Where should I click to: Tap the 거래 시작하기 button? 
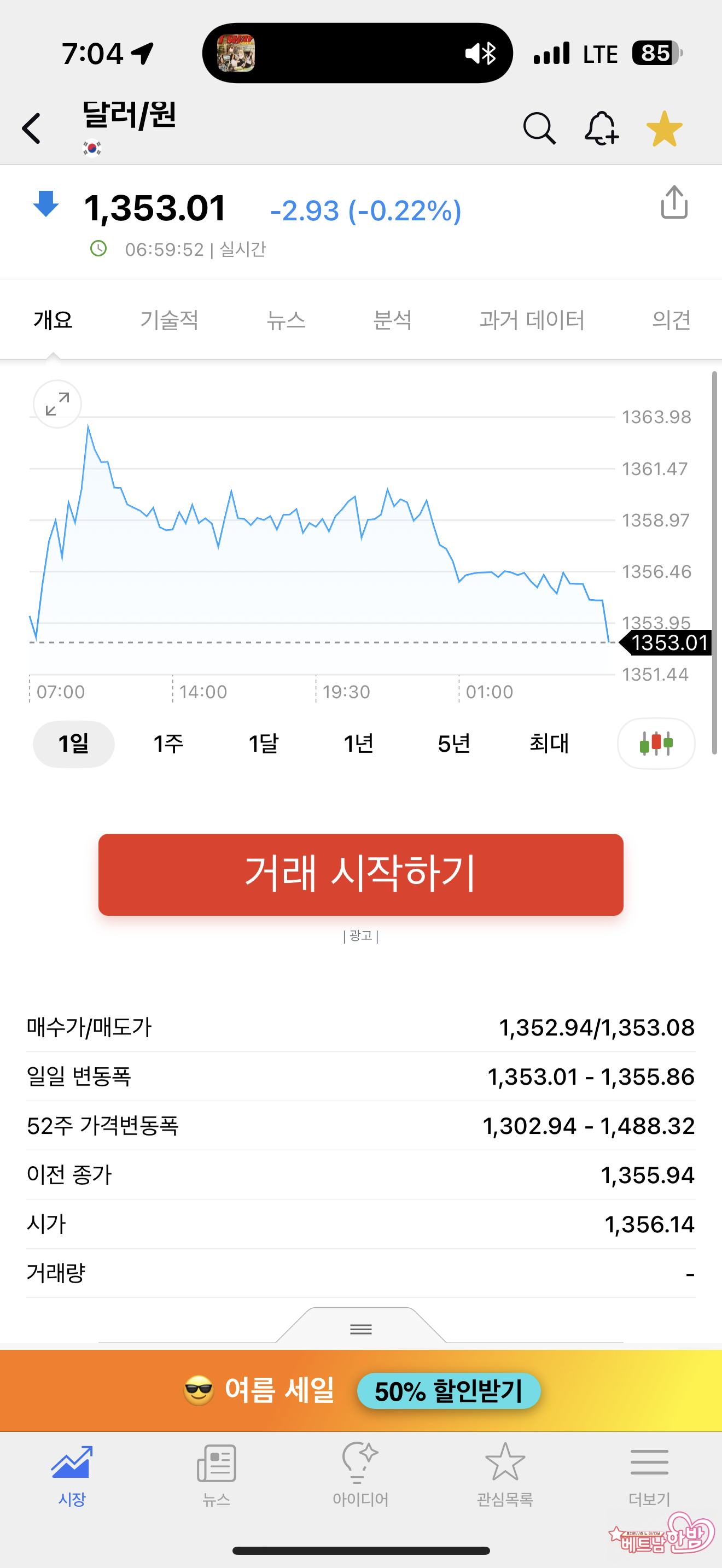[360, 874]
